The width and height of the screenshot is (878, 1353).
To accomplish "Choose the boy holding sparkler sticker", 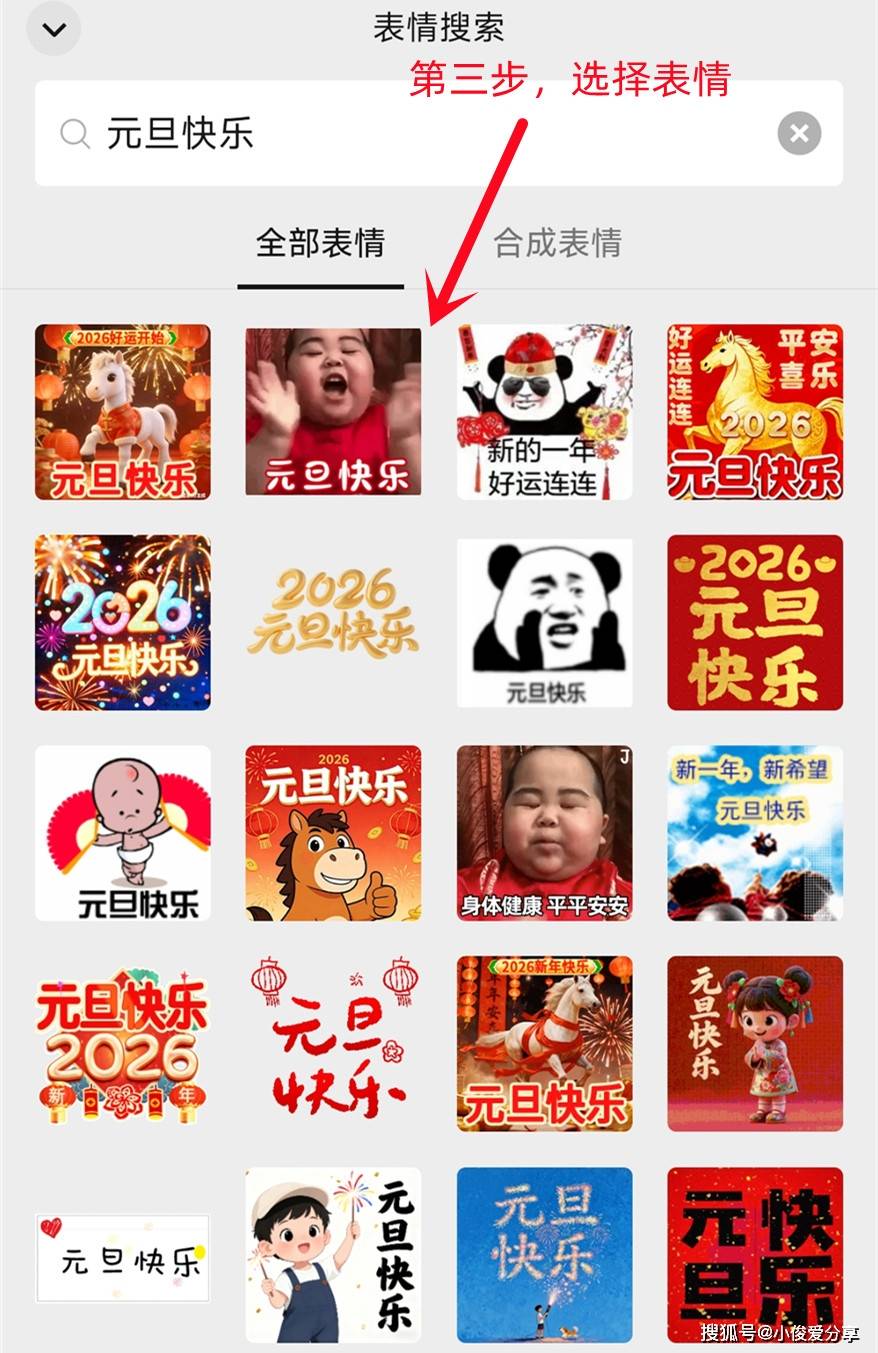I will point(333,1254).
